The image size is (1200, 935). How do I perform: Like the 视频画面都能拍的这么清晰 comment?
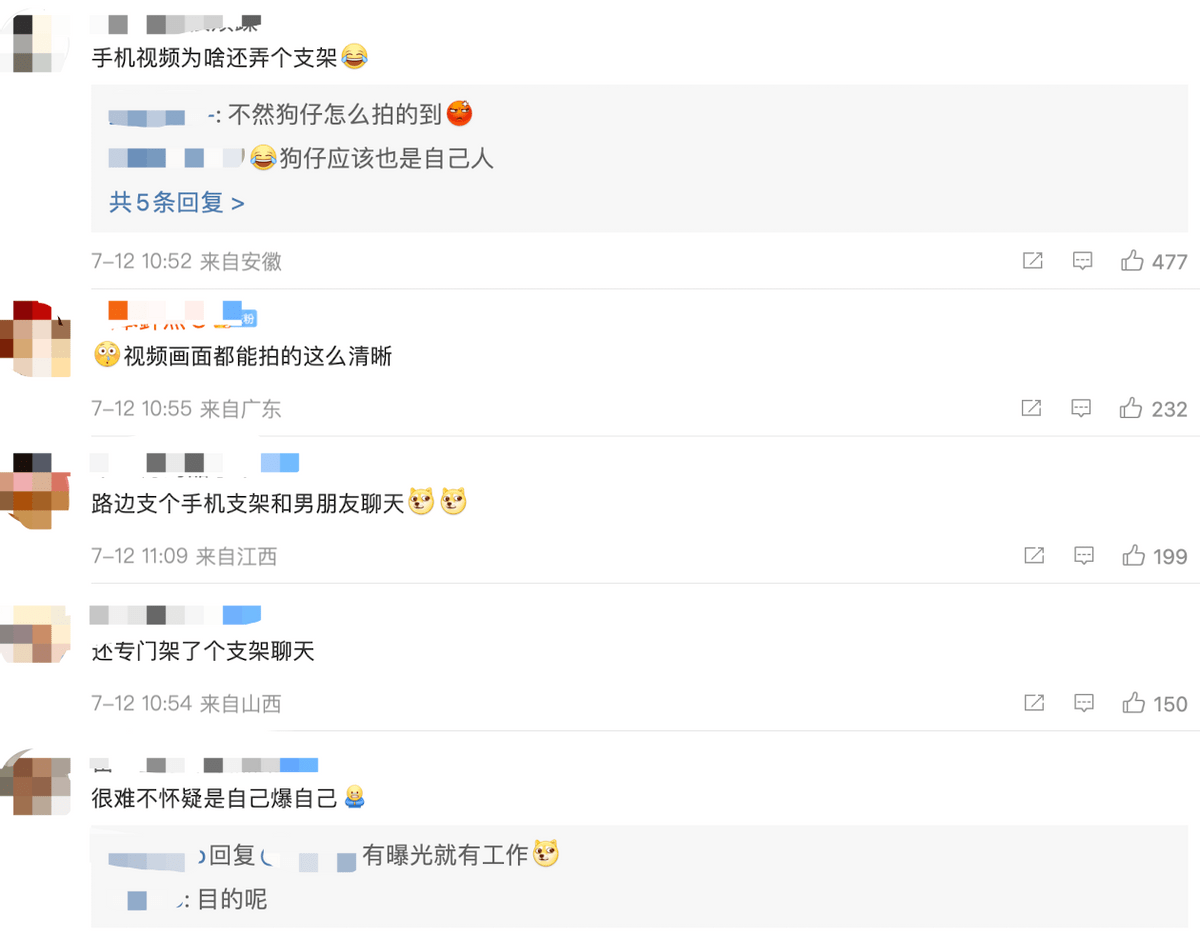click(x=1132, y=408)
